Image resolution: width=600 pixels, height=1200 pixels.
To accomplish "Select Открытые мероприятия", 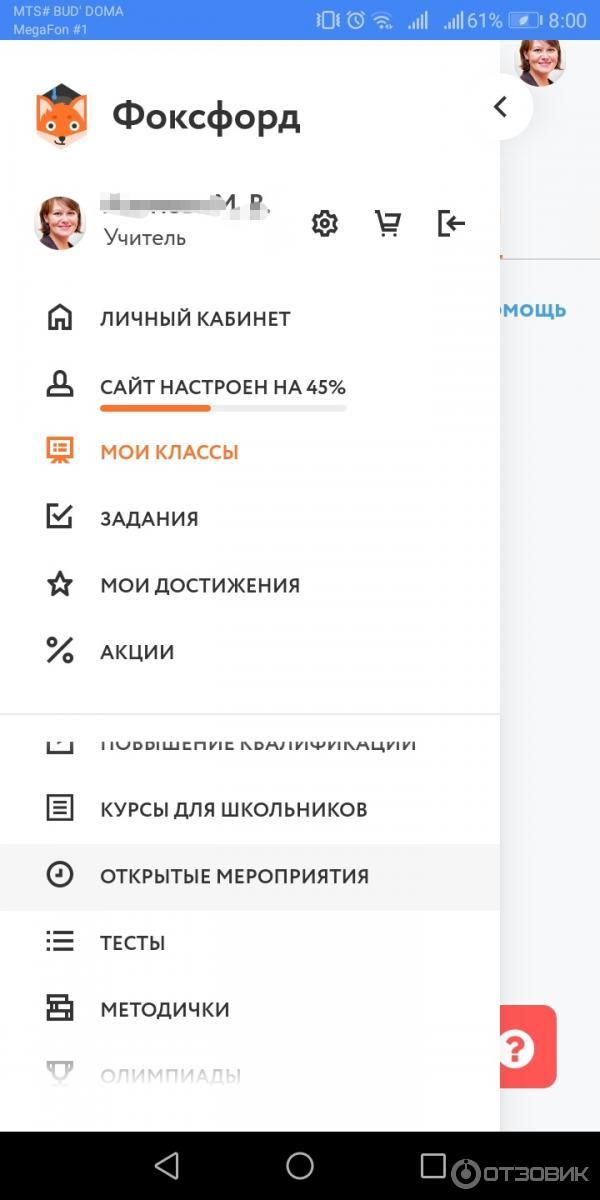I will [x=234, y=876].
